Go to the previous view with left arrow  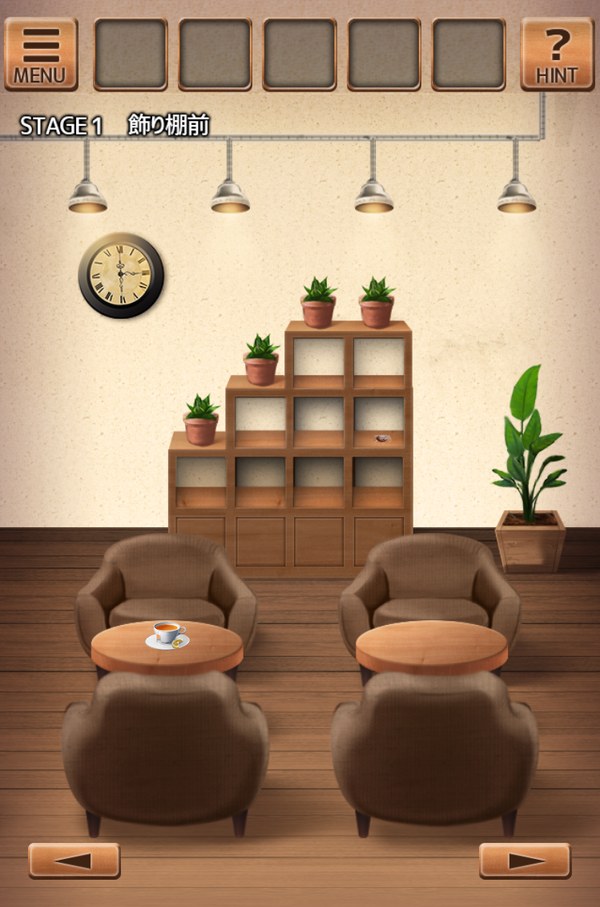click(x=74, y=860)
